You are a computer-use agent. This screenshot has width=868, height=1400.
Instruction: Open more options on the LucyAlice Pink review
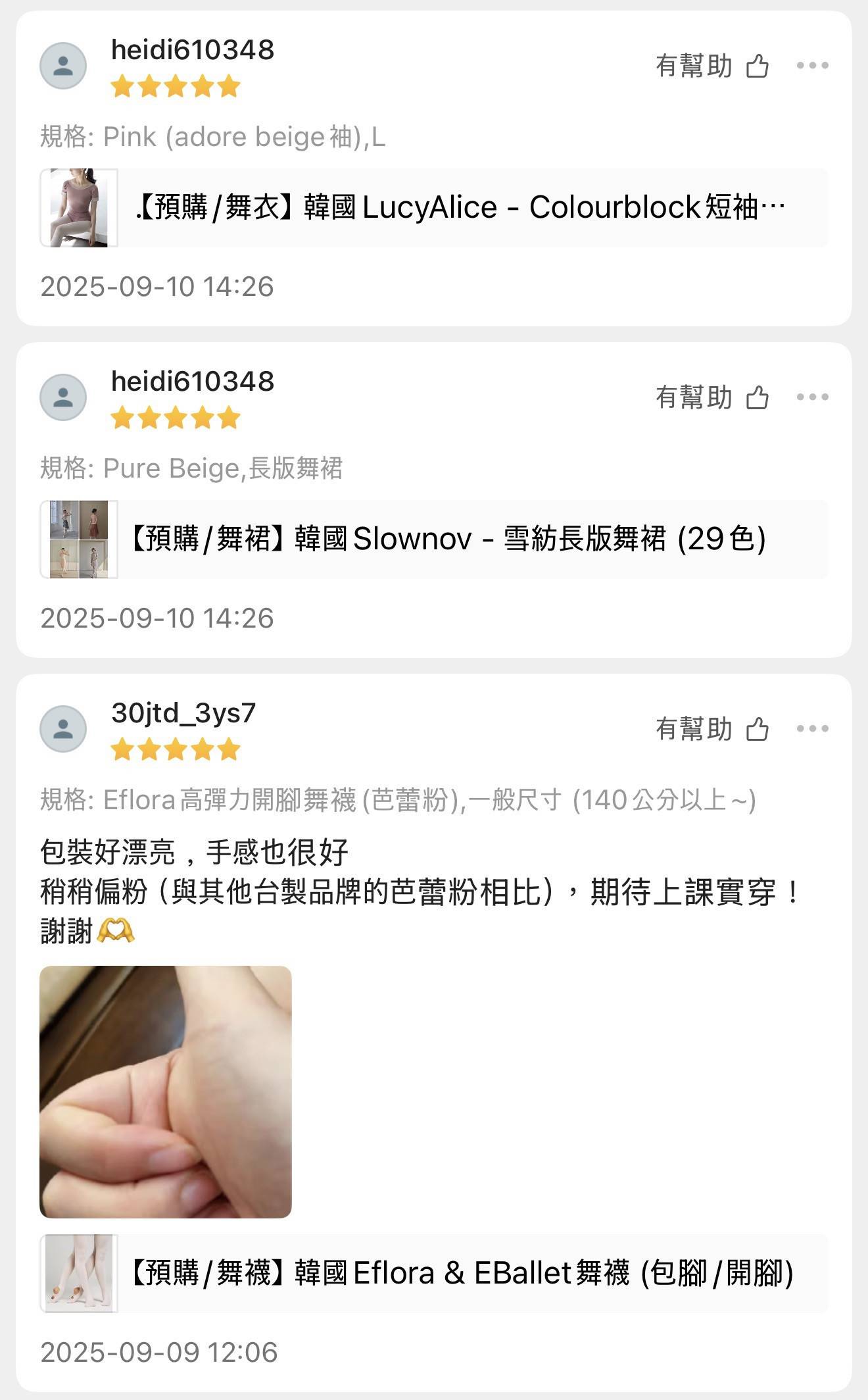coord(812,66)
